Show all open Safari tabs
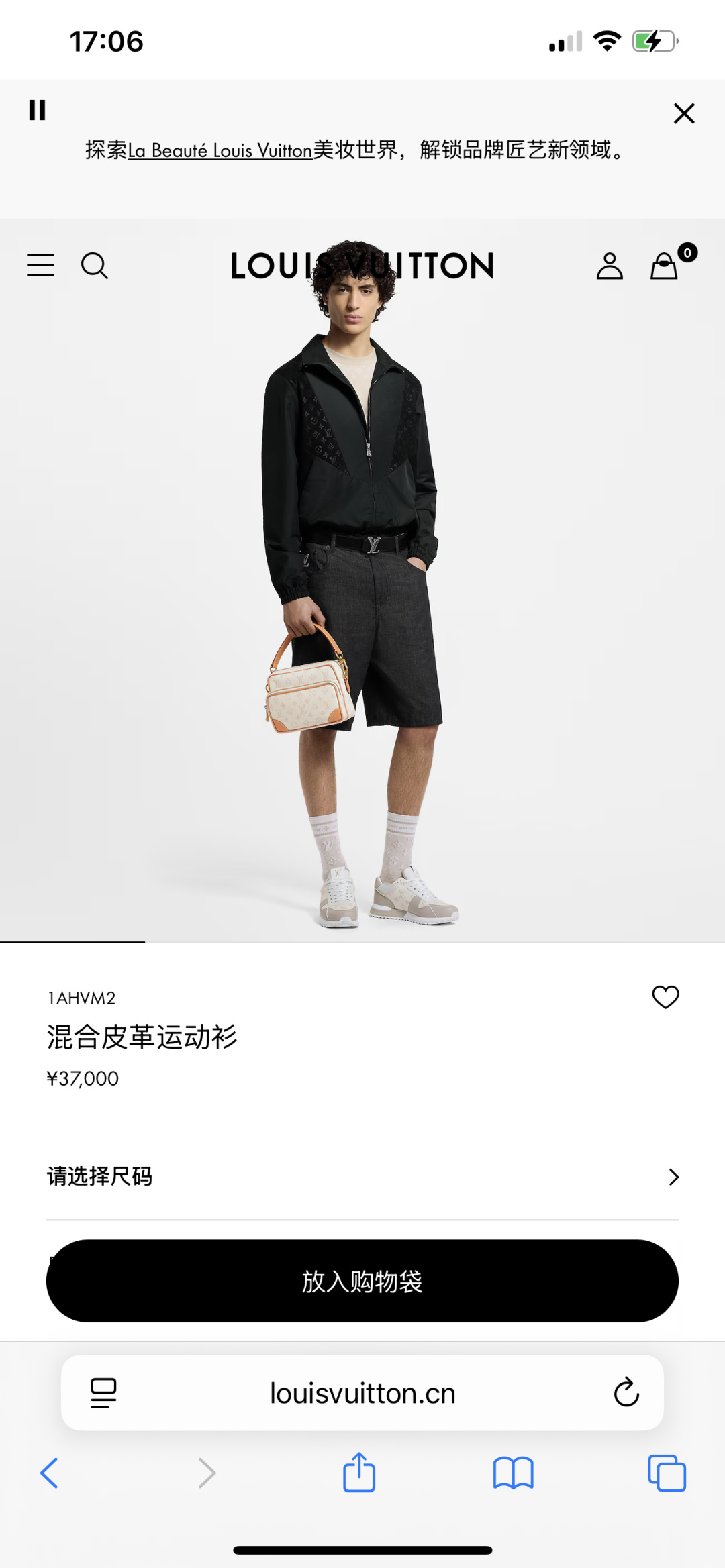 pos(666,1473)
